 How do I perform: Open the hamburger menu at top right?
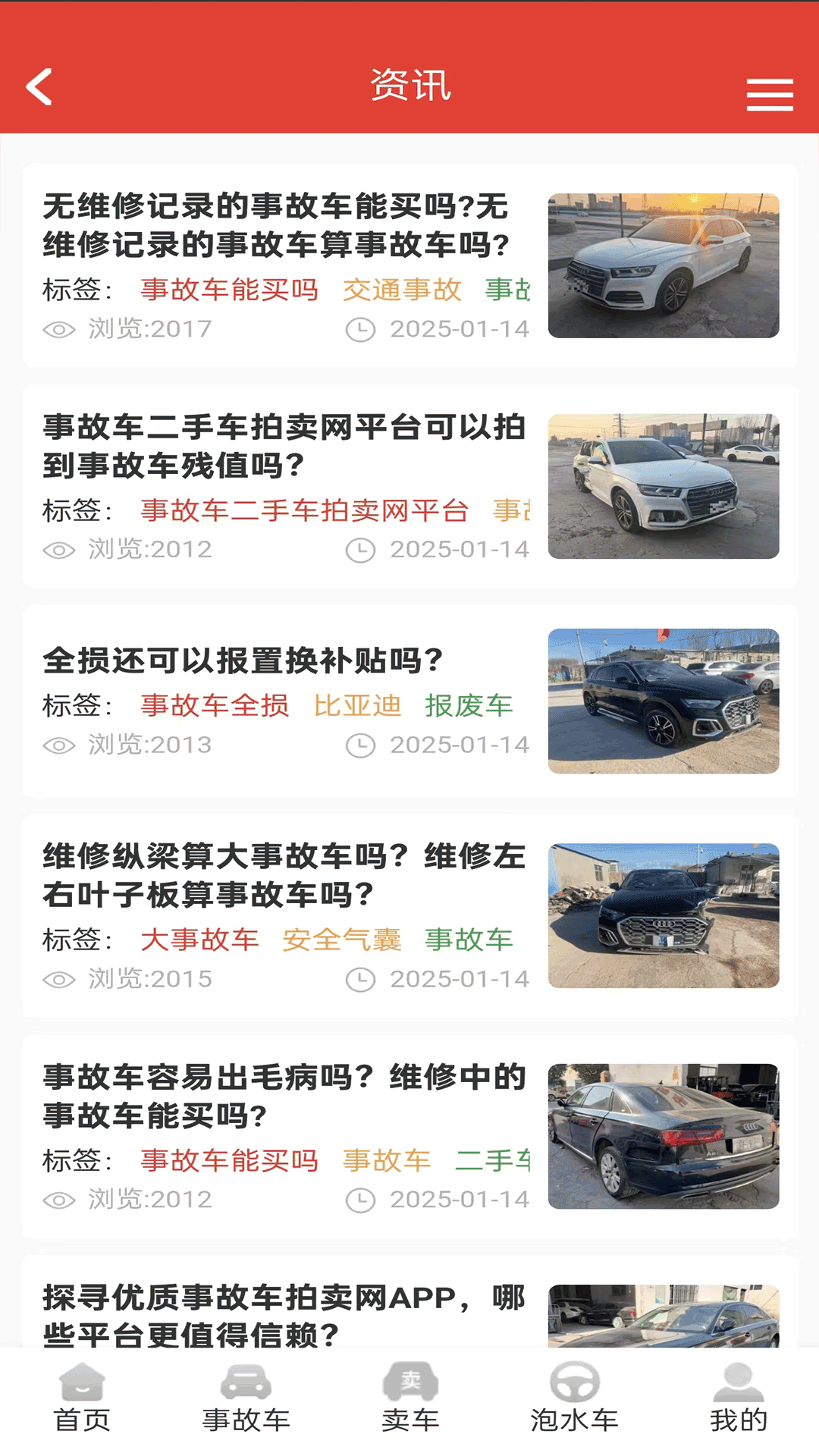[x=770, y=94]
